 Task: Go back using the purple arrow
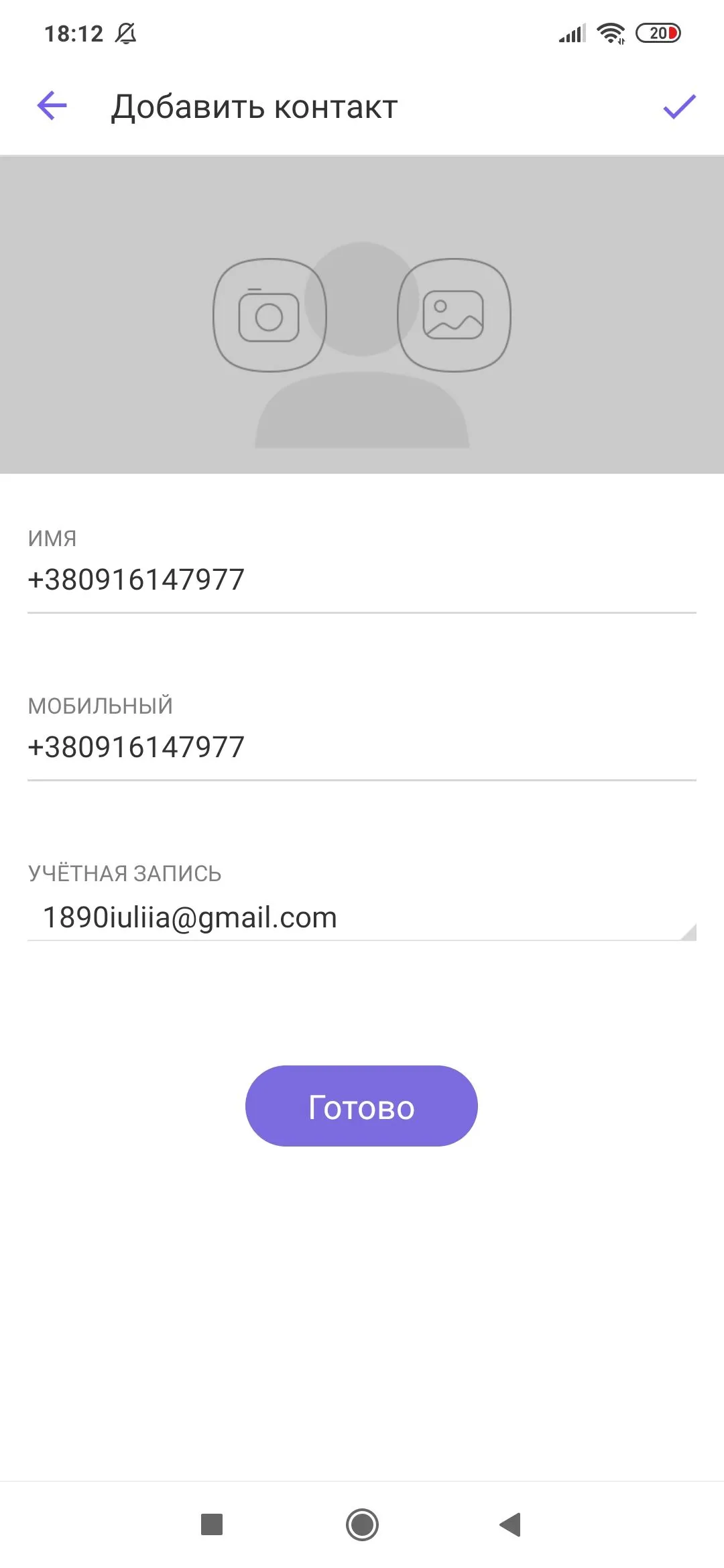(52, 107)
